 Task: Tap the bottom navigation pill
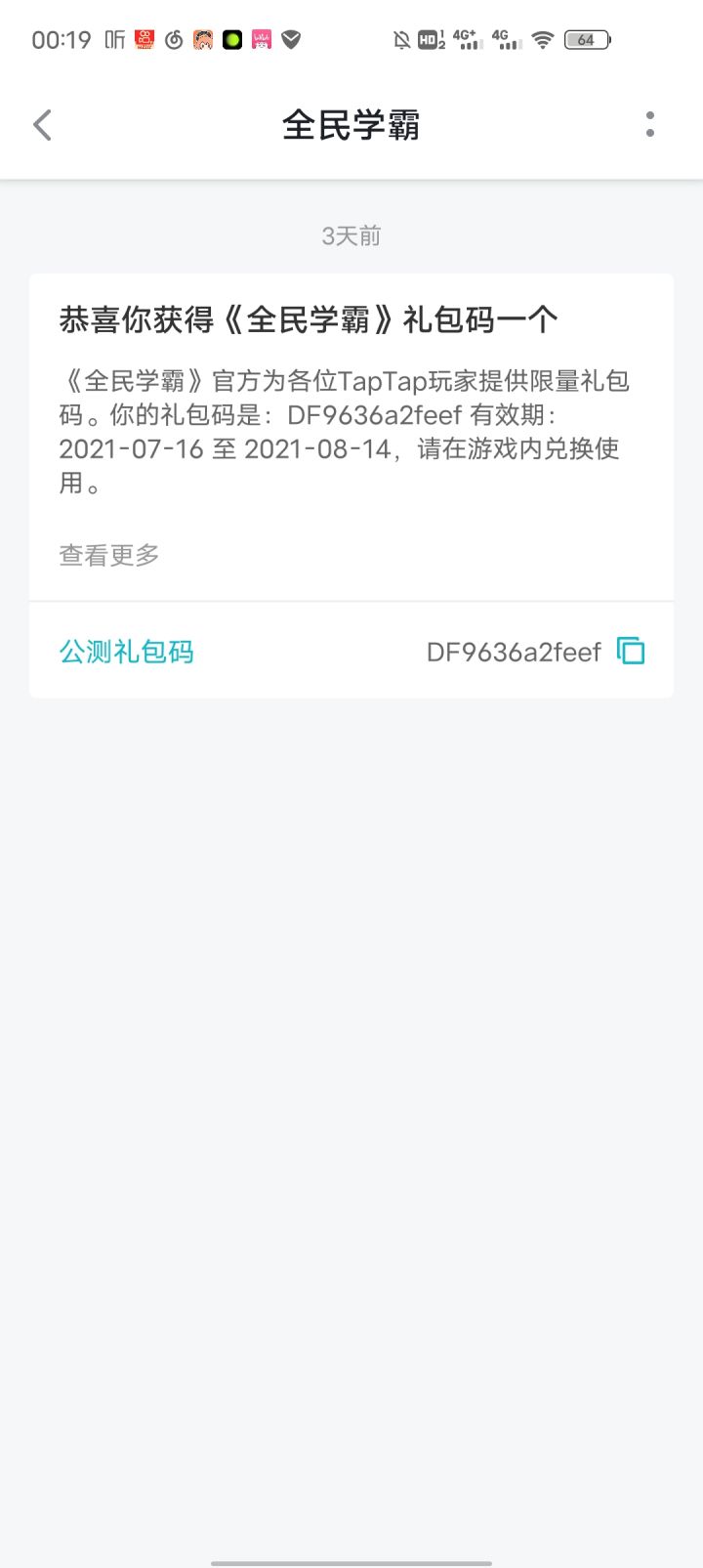[x=351, y=1559]
